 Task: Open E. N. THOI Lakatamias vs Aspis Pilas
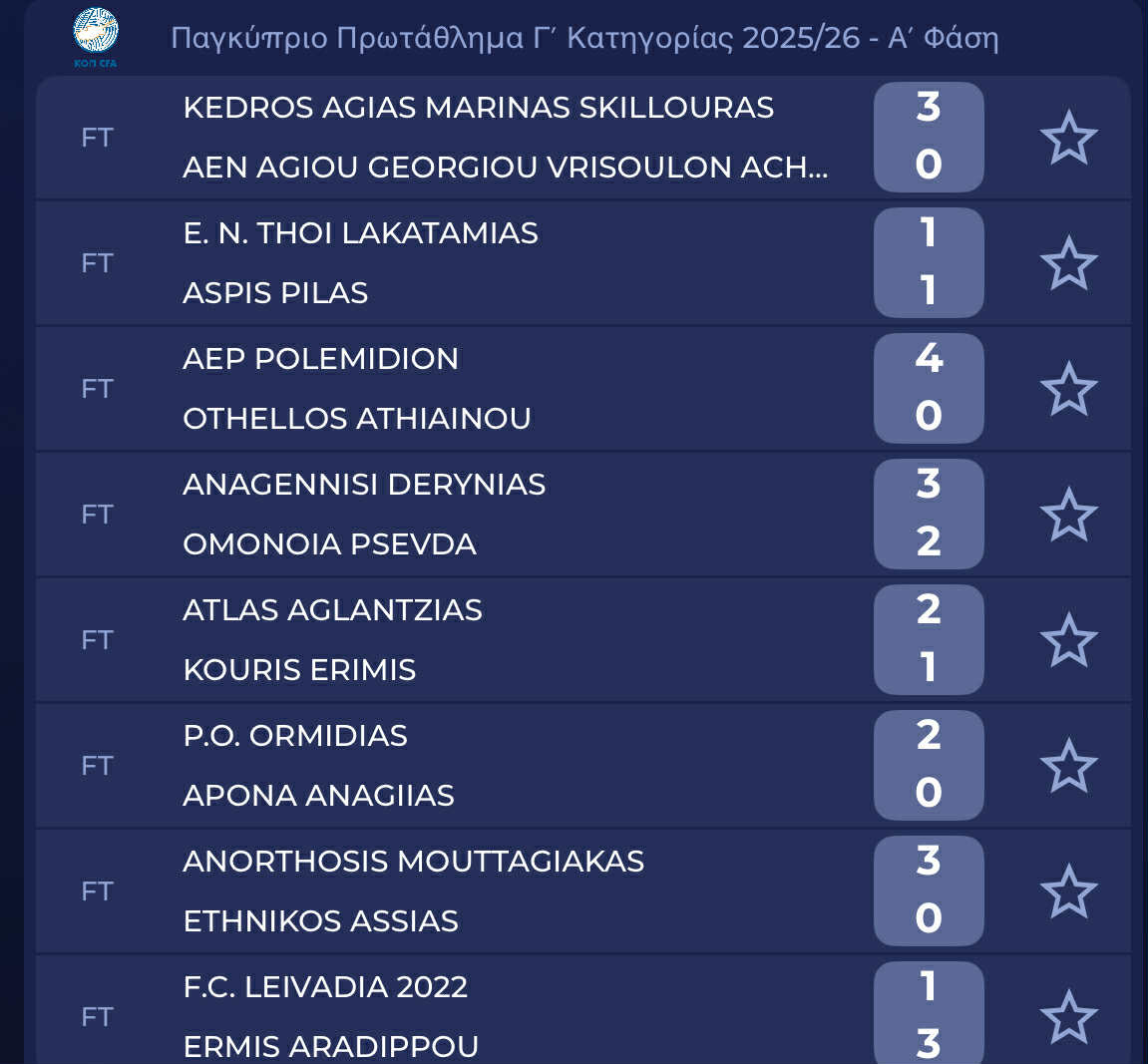coord(499,263)
